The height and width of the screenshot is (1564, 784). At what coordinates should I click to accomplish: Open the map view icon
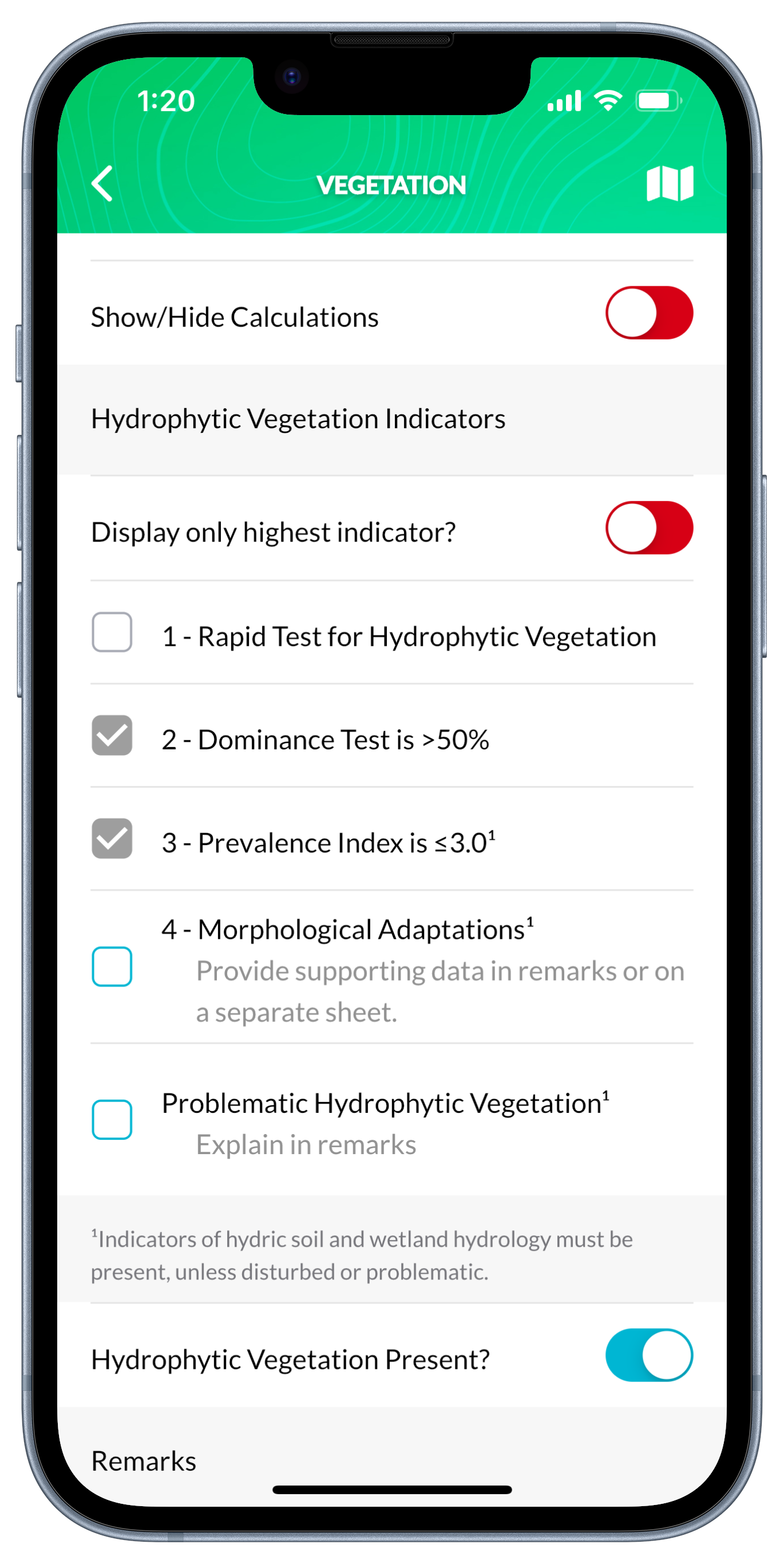[x=670, y=183]
